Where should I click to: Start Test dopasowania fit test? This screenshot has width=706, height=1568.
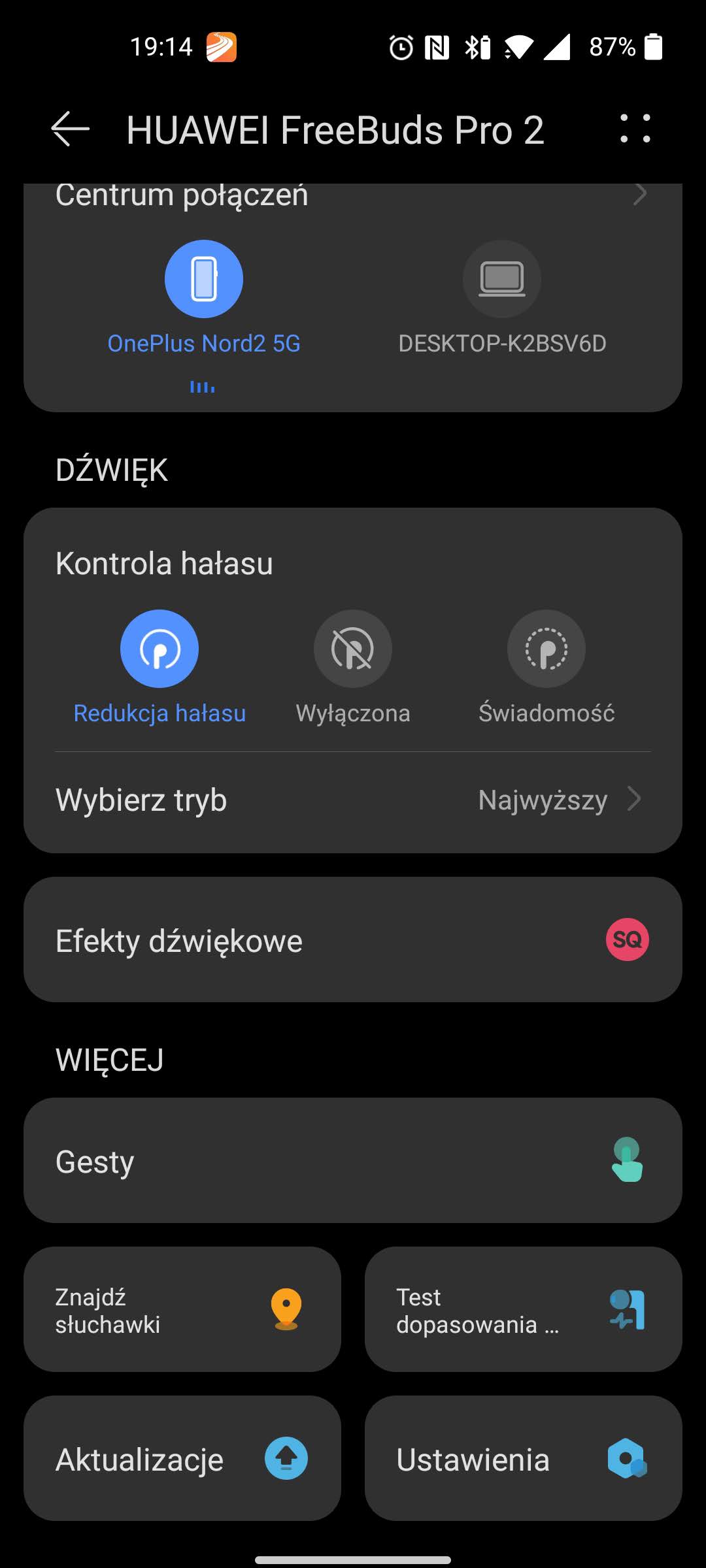coord(524,1309)
